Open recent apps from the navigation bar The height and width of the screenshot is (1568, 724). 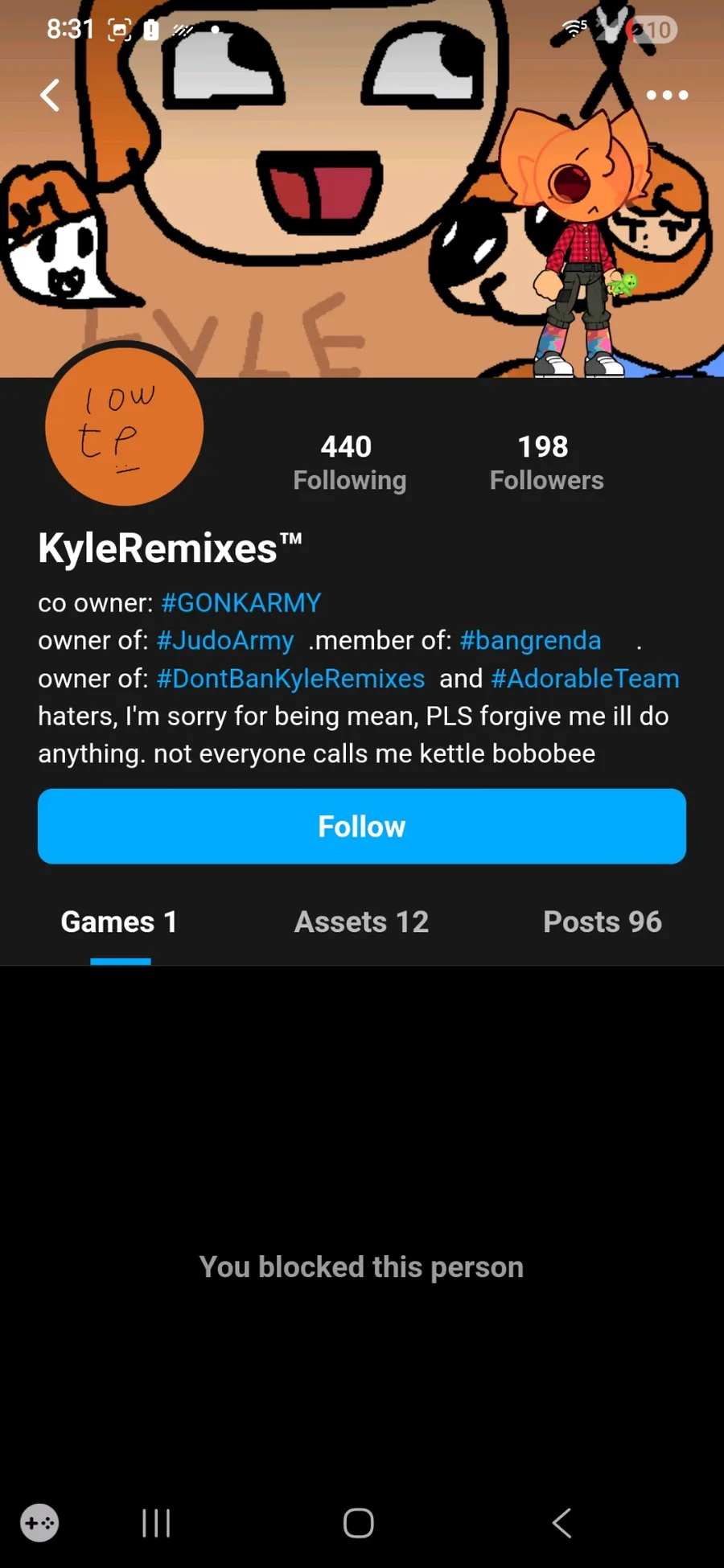click(x=156, y=1522)
